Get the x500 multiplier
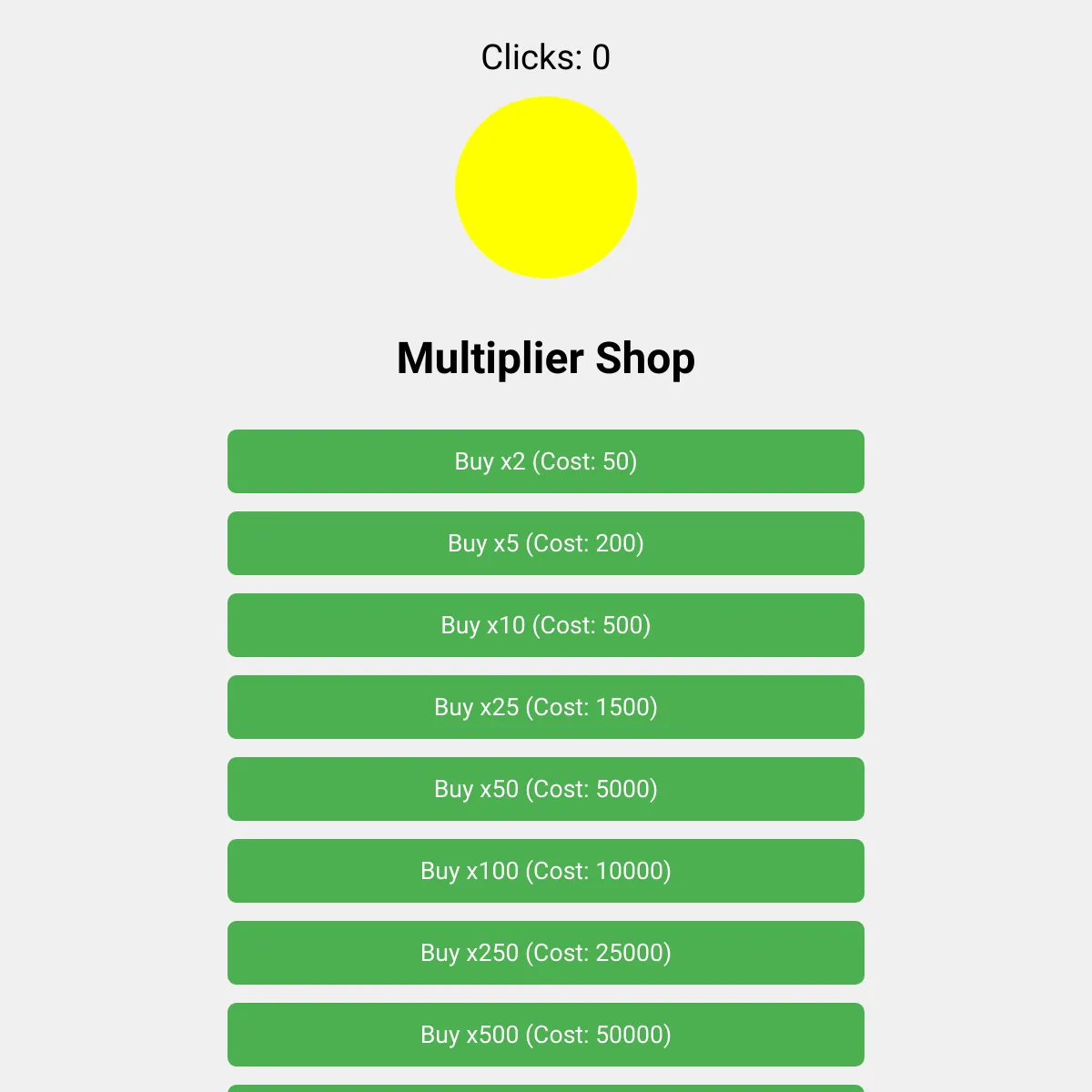 [546, 1035]
